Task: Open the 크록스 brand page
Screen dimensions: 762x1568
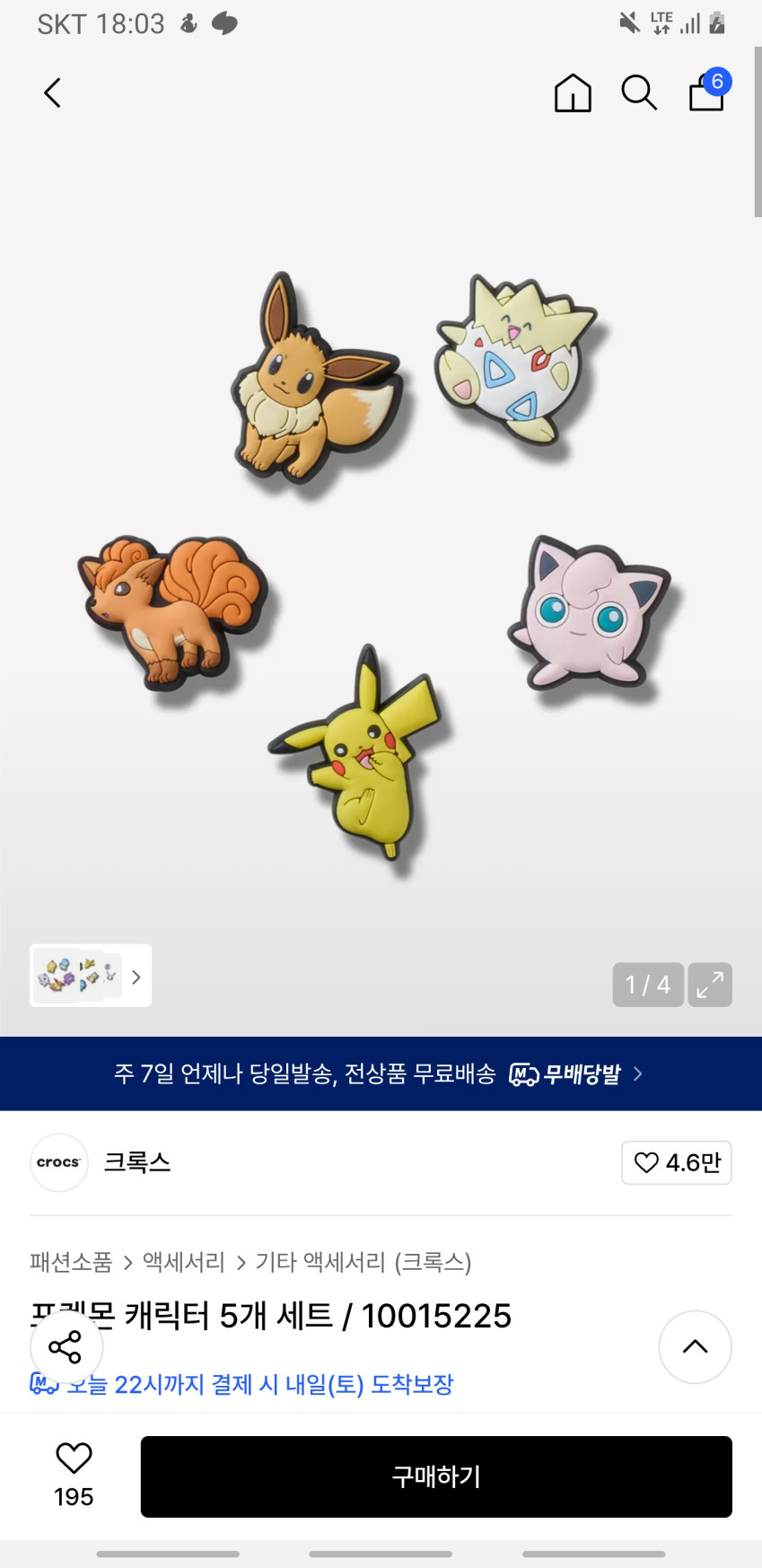Action: (x=136, y=1162)
